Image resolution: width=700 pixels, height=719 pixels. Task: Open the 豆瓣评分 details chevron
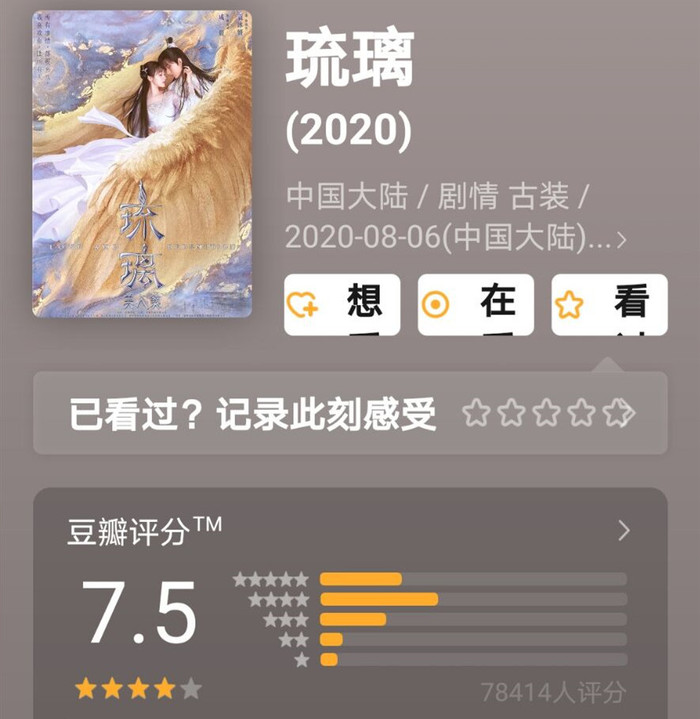pyautogui.click(x=624, y=530)
